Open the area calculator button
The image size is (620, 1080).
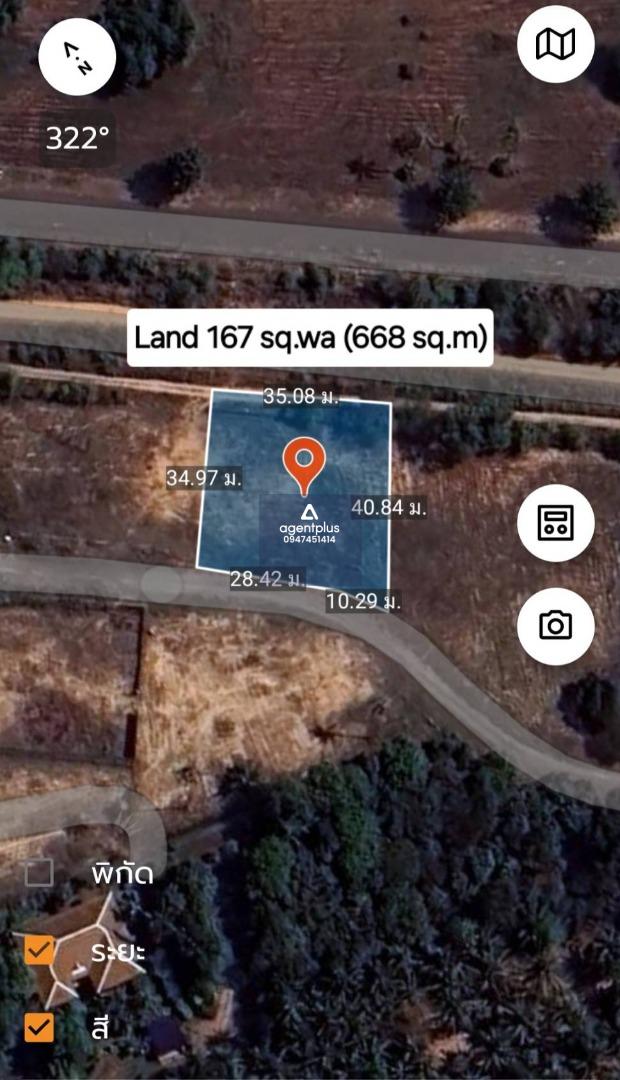pyautogui.click(x=555, y=523)
